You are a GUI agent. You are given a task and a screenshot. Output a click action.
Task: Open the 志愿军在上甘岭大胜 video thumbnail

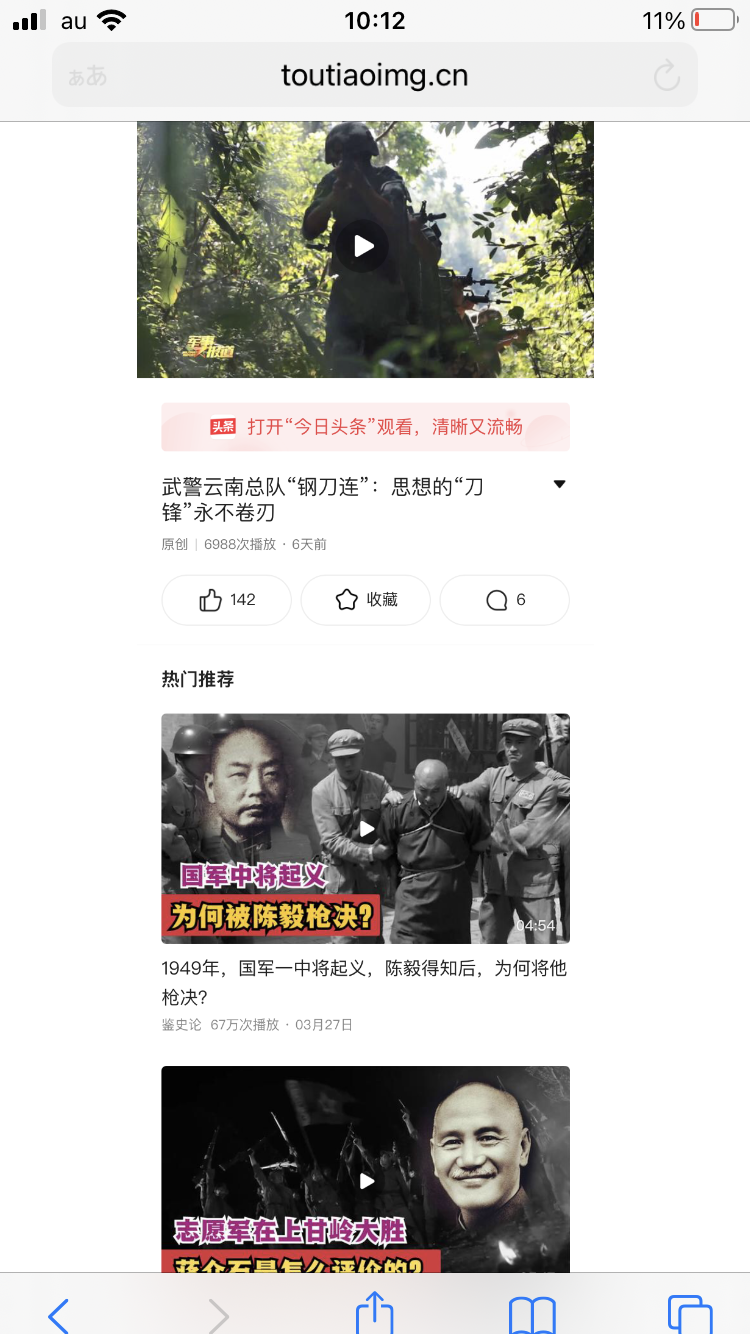pos(366,1170)
